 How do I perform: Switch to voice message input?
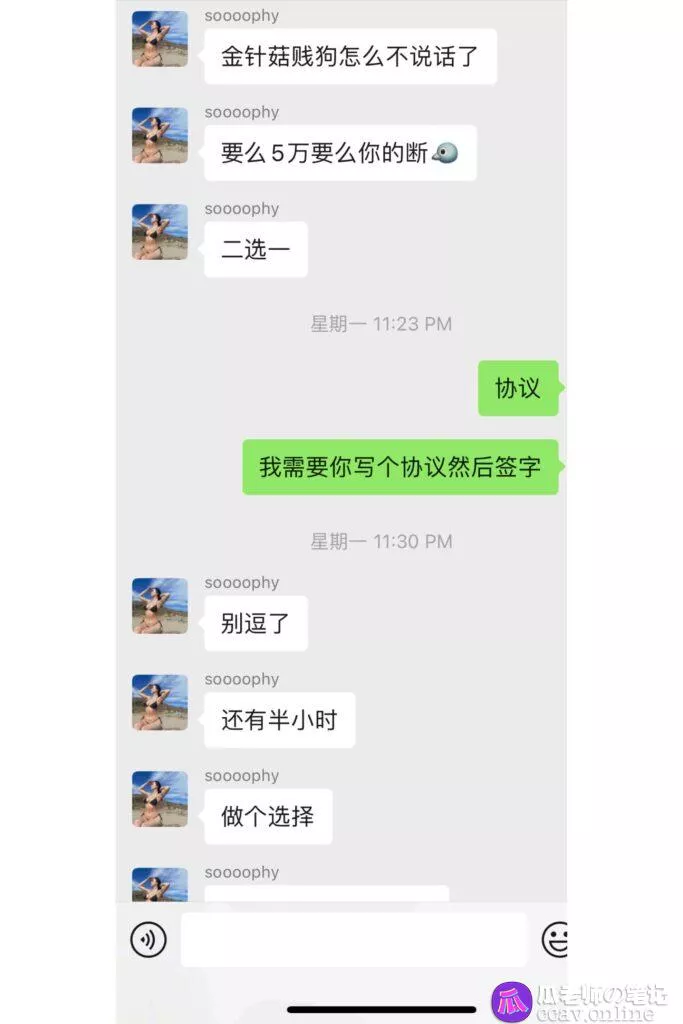point(149,939)
